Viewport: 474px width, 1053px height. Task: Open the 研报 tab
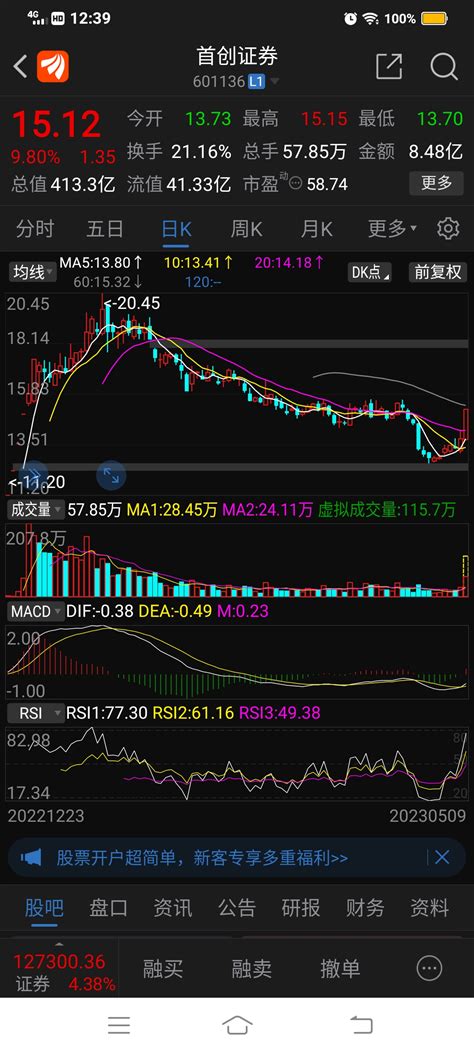pyautogui.click(x=301, y=908)
